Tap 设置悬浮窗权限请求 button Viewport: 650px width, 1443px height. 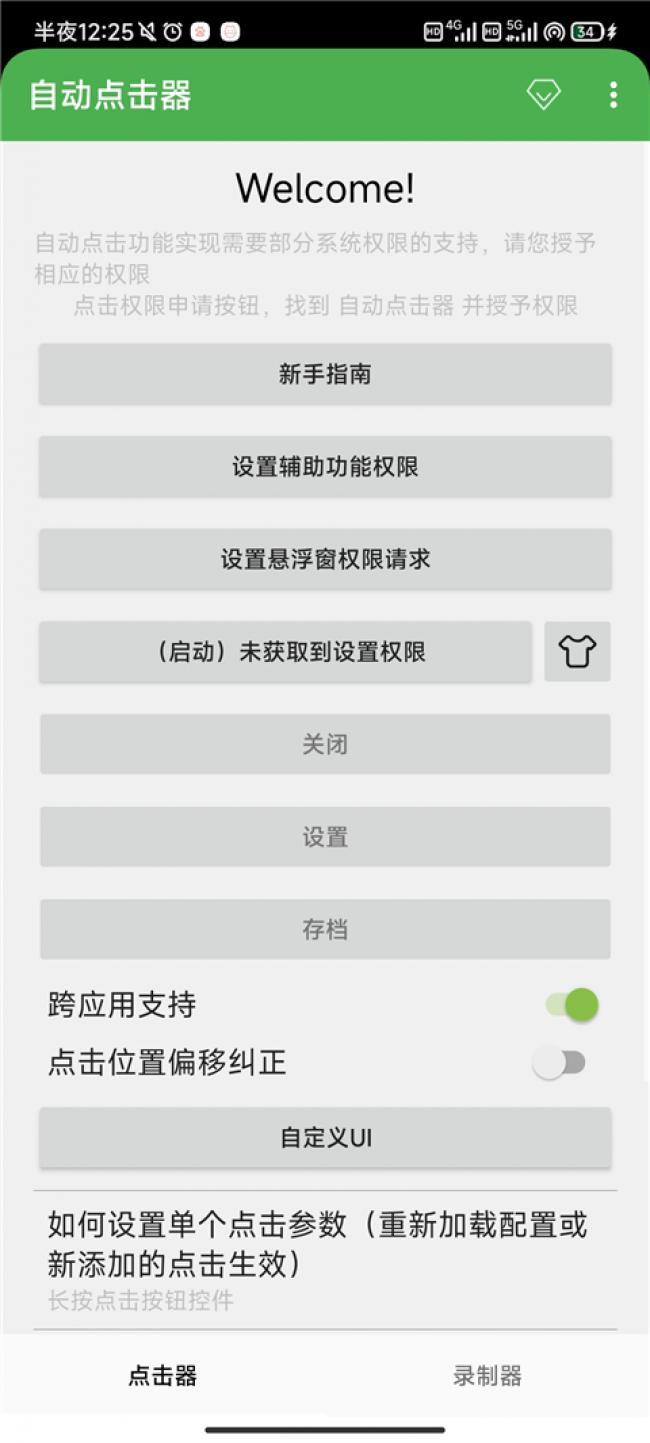(x=325, y=559)
